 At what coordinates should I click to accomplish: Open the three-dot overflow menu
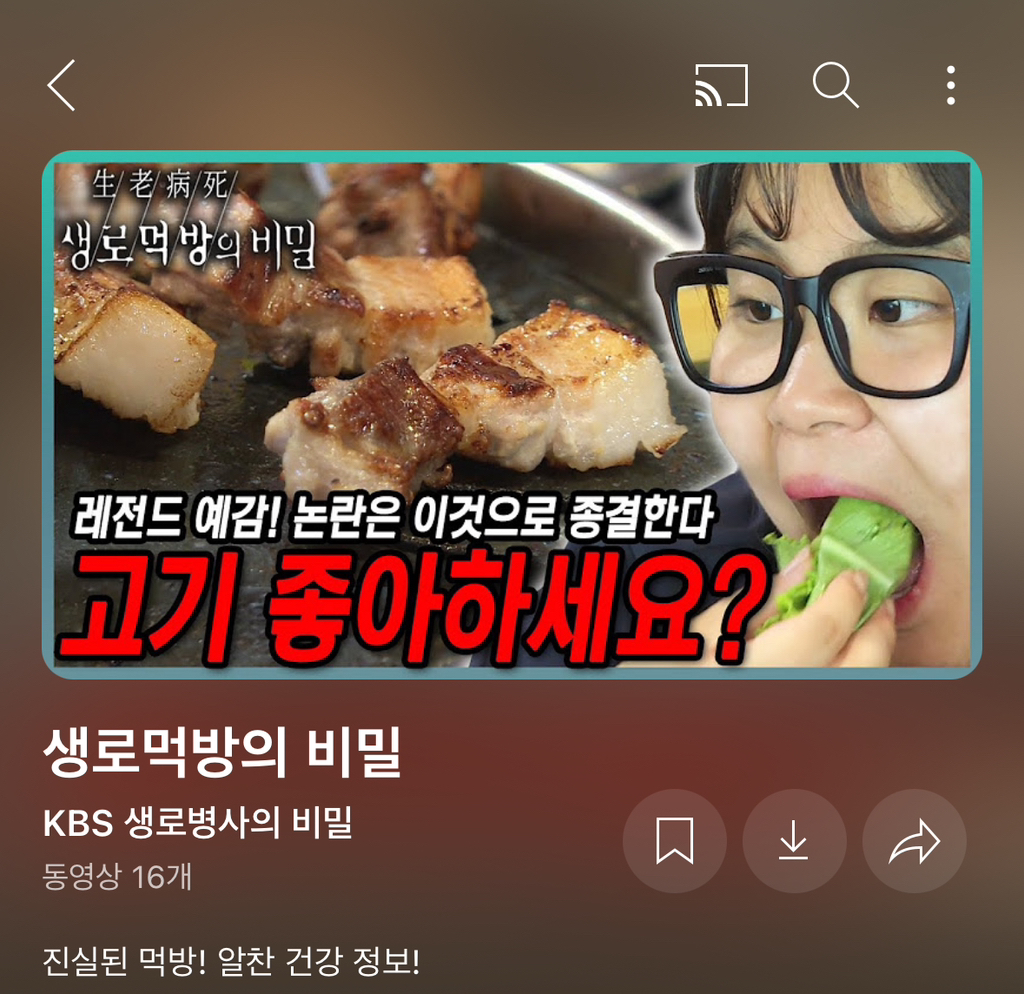pos(950,86)
